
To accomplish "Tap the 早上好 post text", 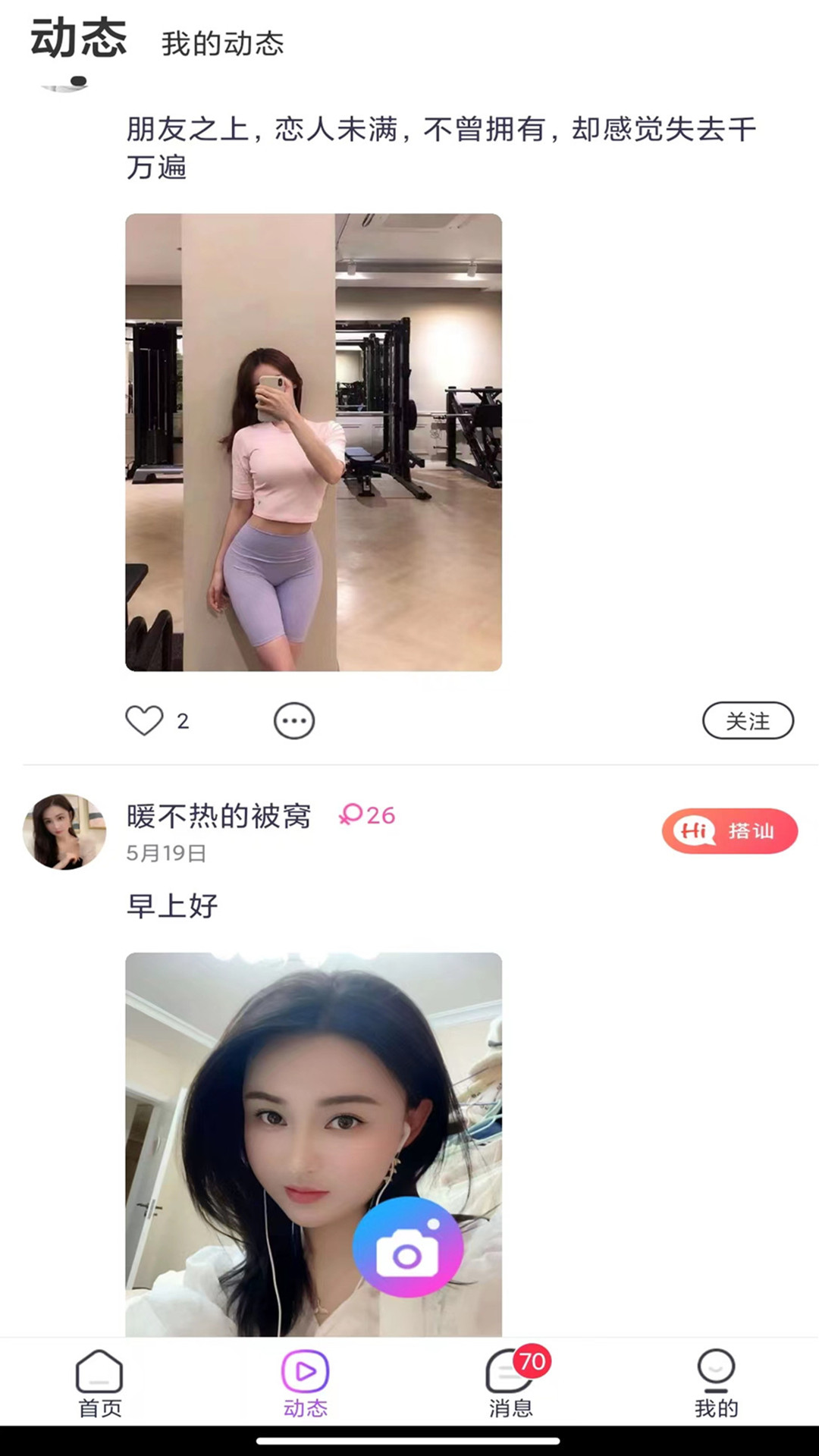I will click(172, 906).
